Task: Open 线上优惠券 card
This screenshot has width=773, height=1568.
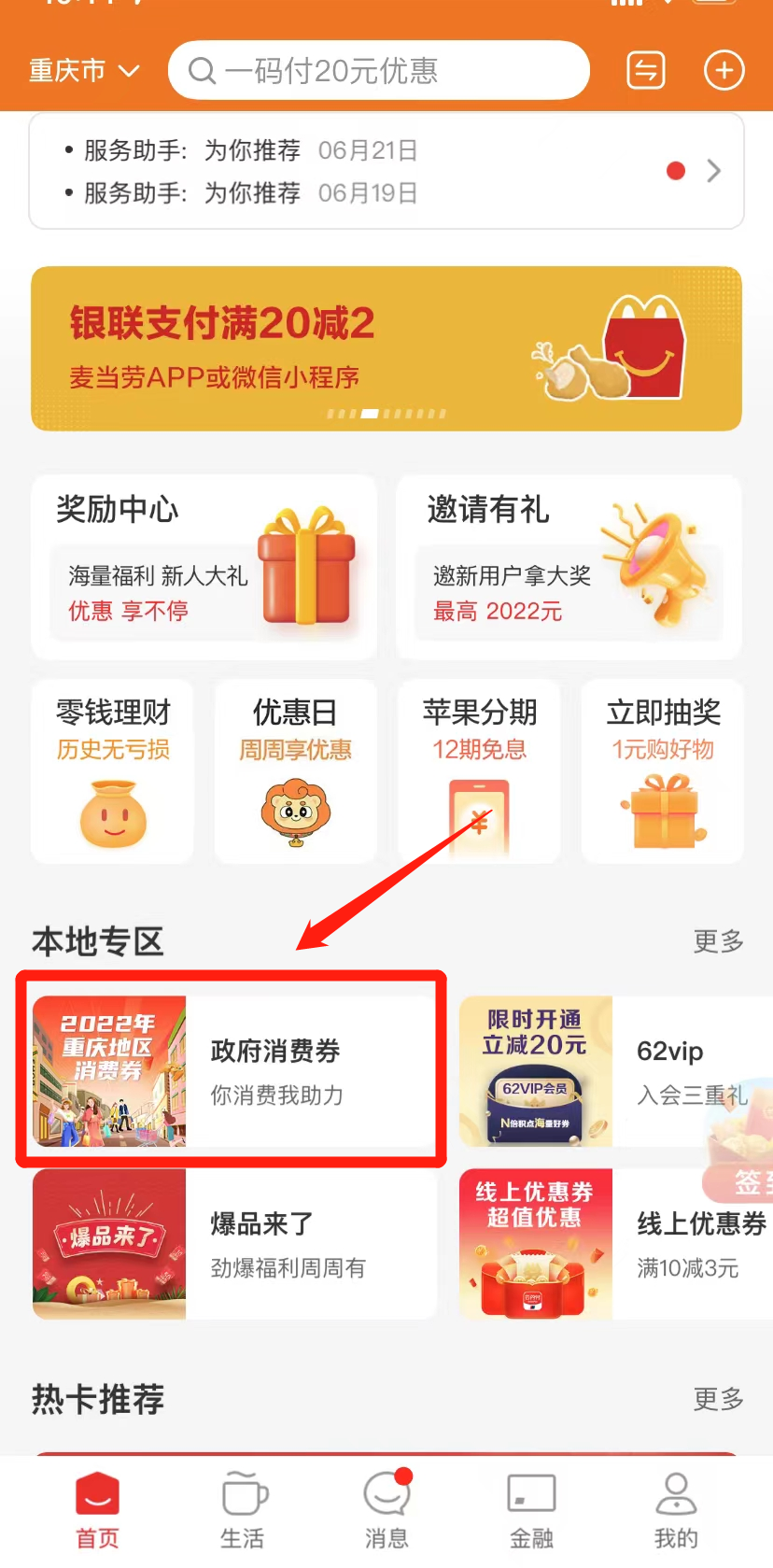Action: pyautogui.click(x=616, y=1244)
